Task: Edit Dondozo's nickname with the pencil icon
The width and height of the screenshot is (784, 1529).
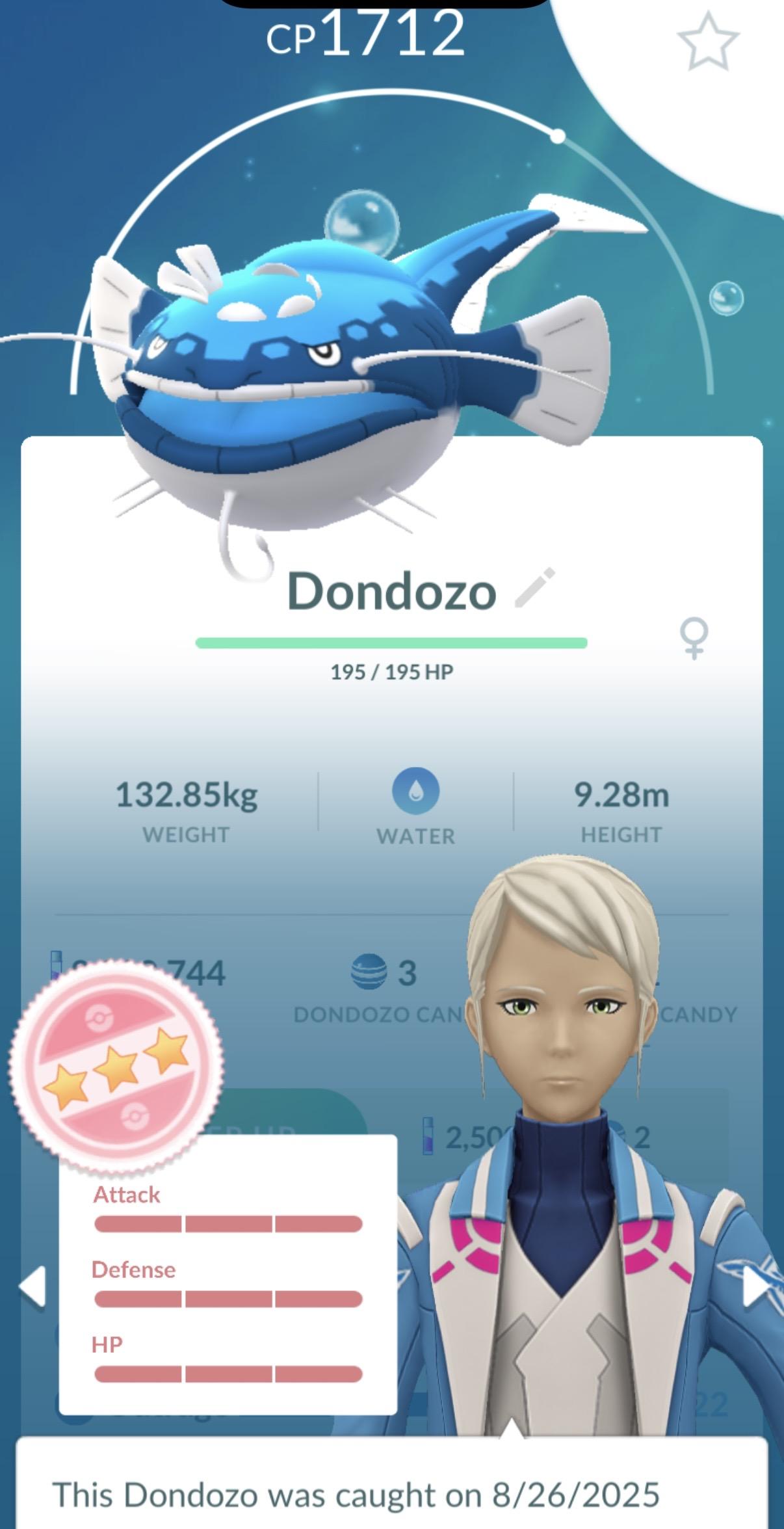Action: (x=534, y=588)
